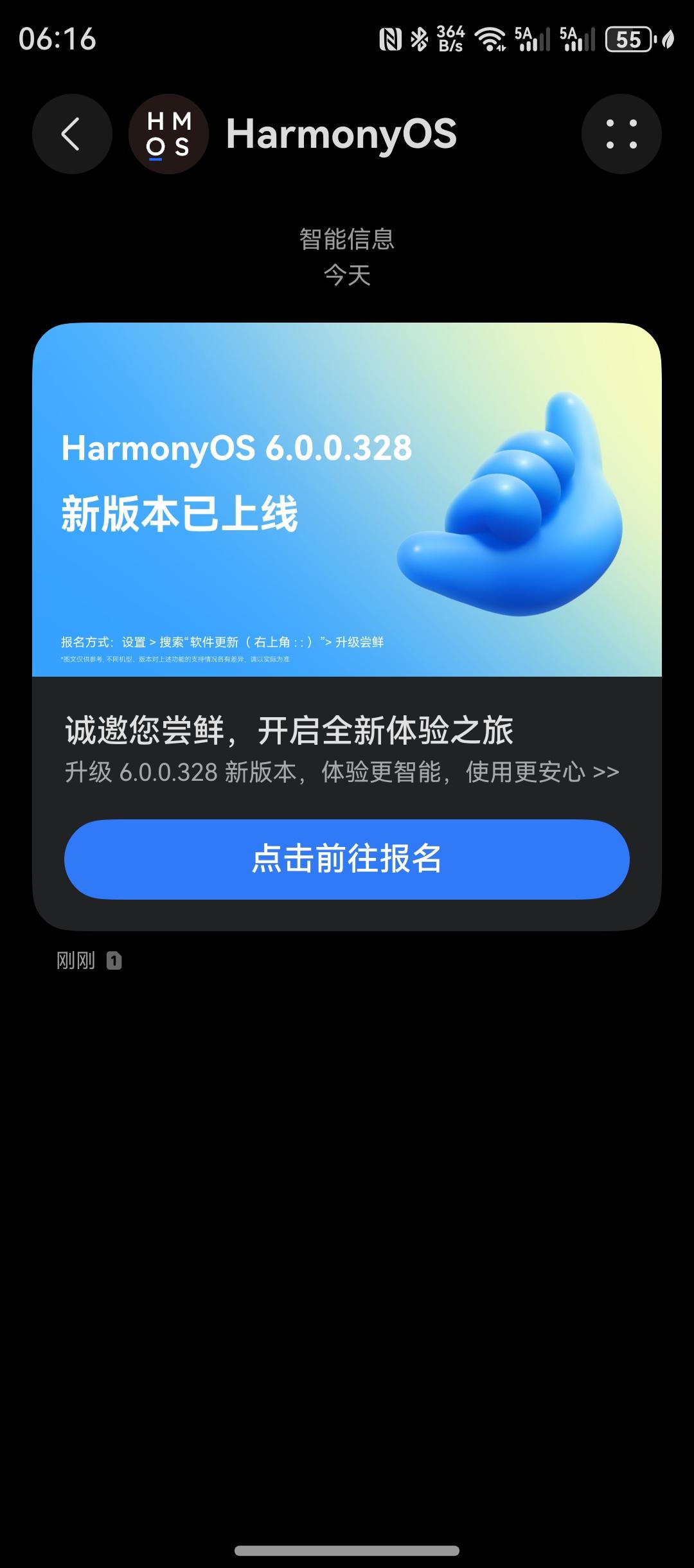Tap the HarmonyOS conversation title
Viewport: 694px width, 1568px height.
342,135
